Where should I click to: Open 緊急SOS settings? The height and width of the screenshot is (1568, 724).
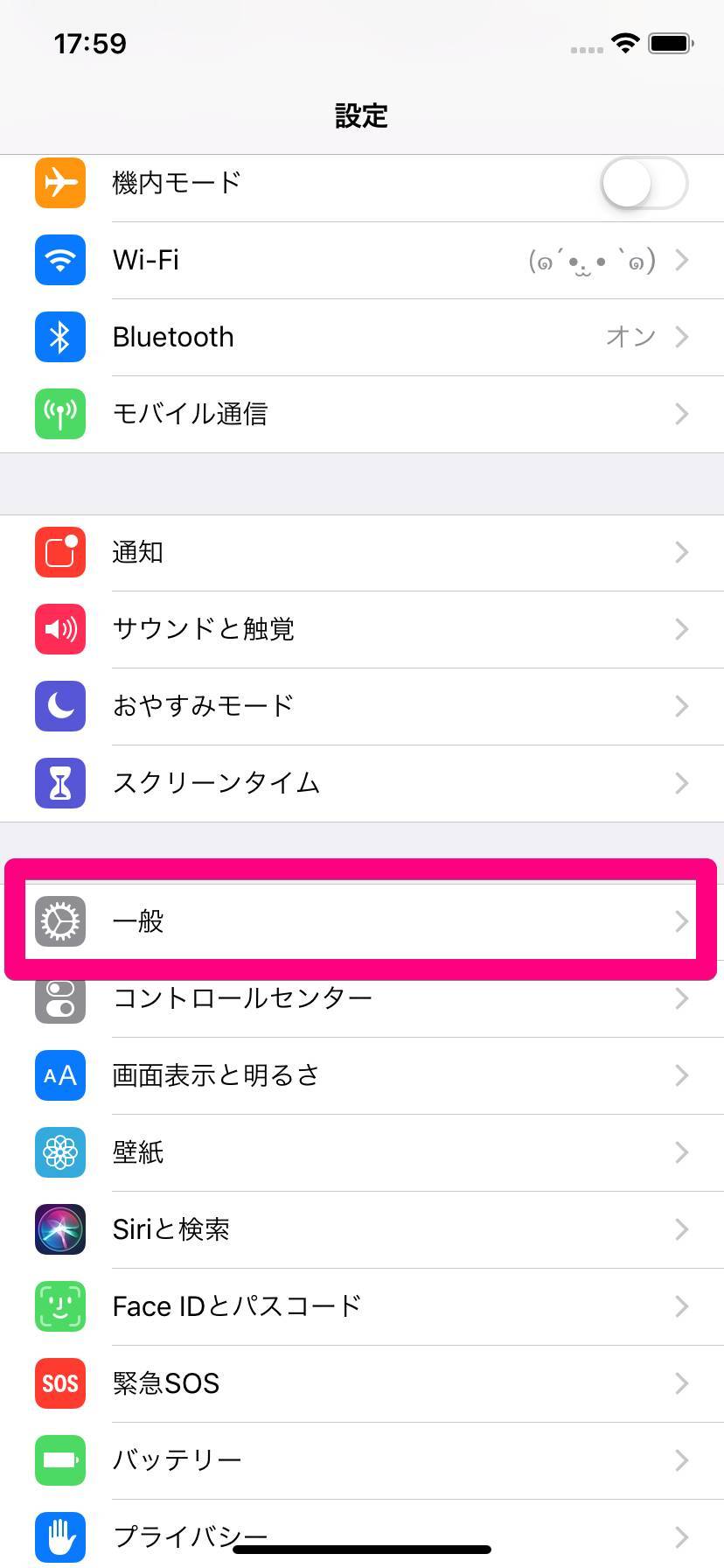click(x=362, y=1383)
